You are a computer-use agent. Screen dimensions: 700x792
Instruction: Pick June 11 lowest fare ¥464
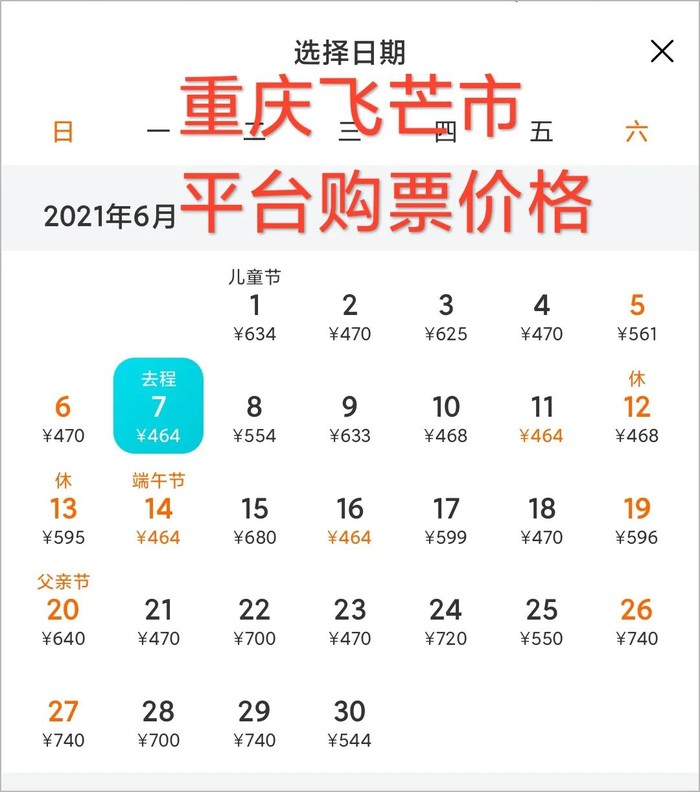pyautogui.click(x=542, y=418)
